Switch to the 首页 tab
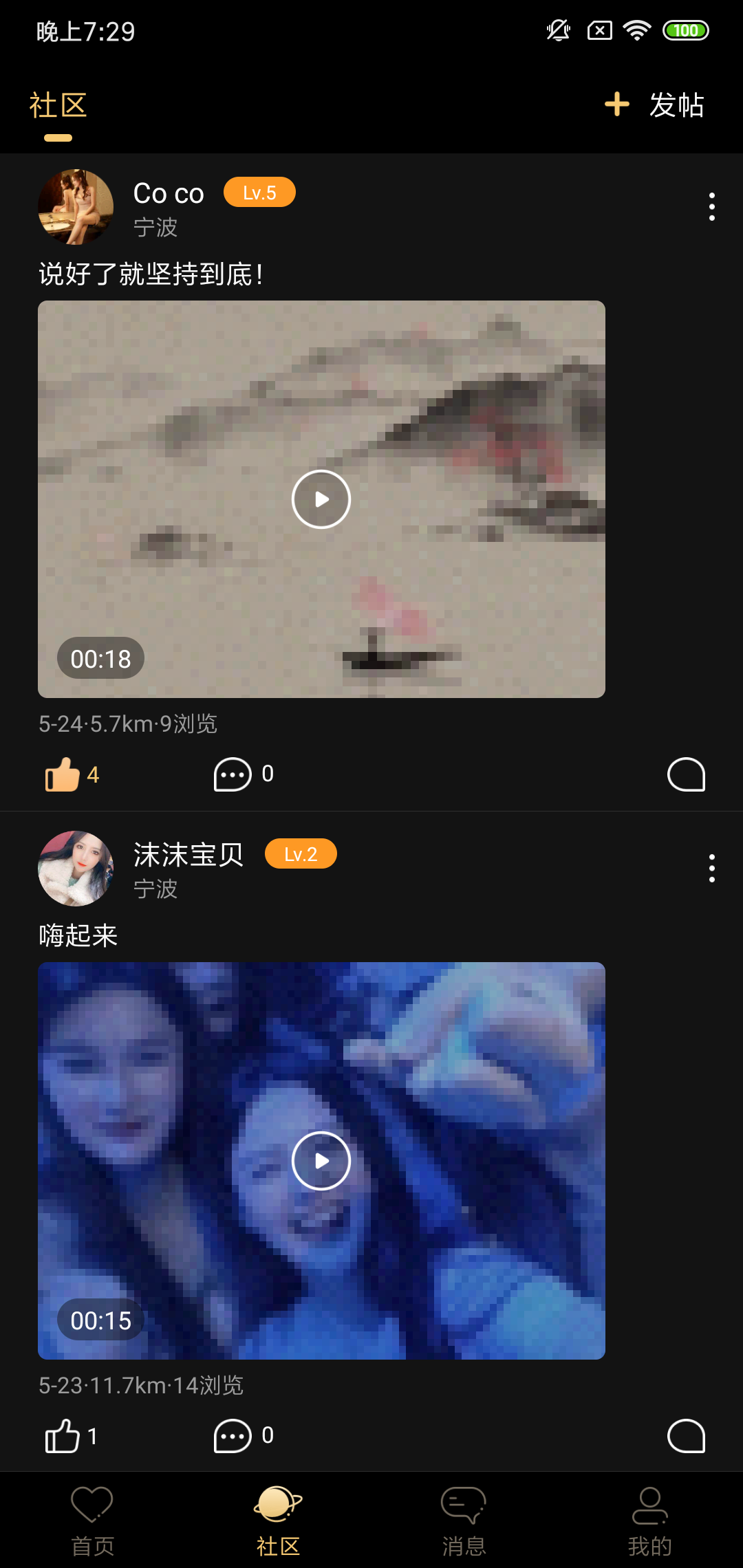The image size is (743, 1568). click(x=93, y=1521)
